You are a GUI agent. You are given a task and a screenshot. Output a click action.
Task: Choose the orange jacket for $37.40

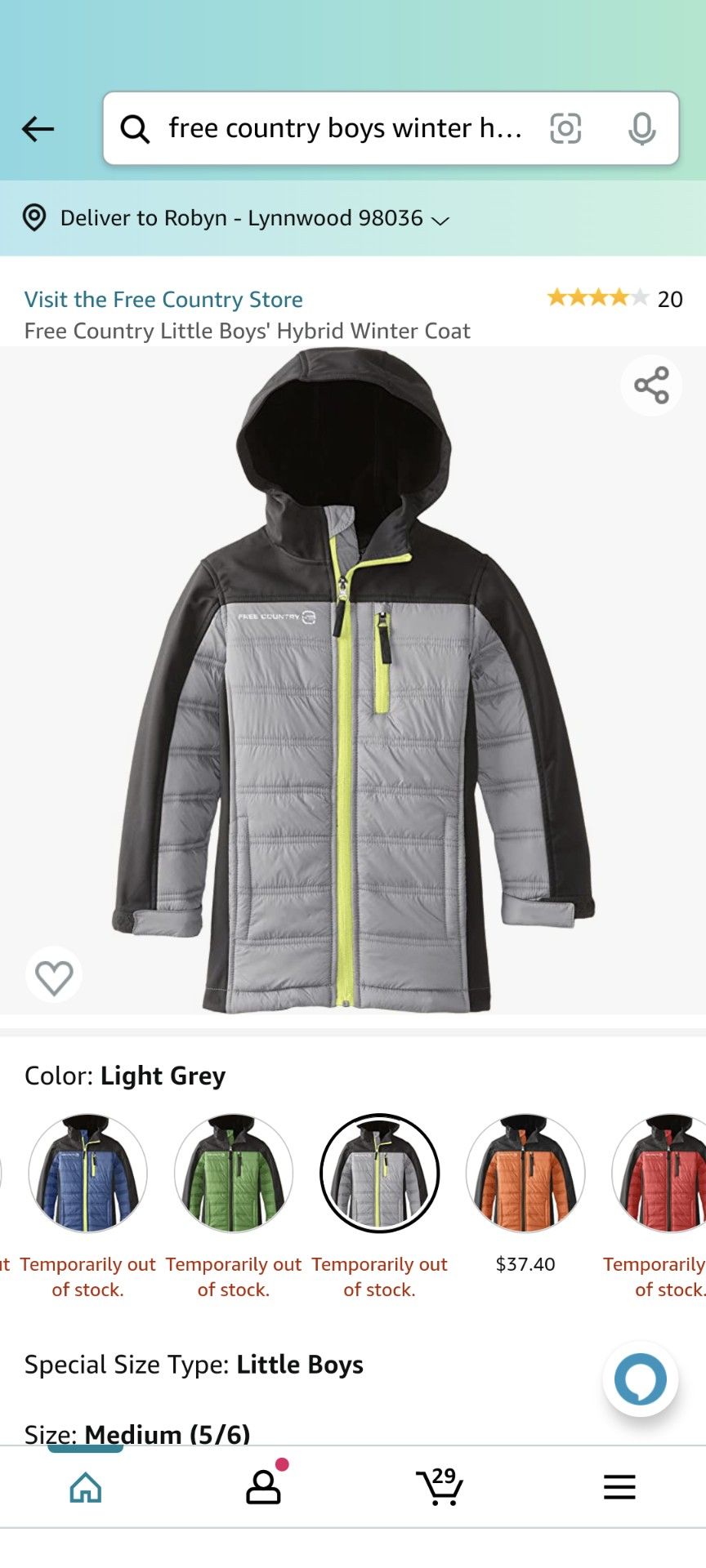[525, 1173]
